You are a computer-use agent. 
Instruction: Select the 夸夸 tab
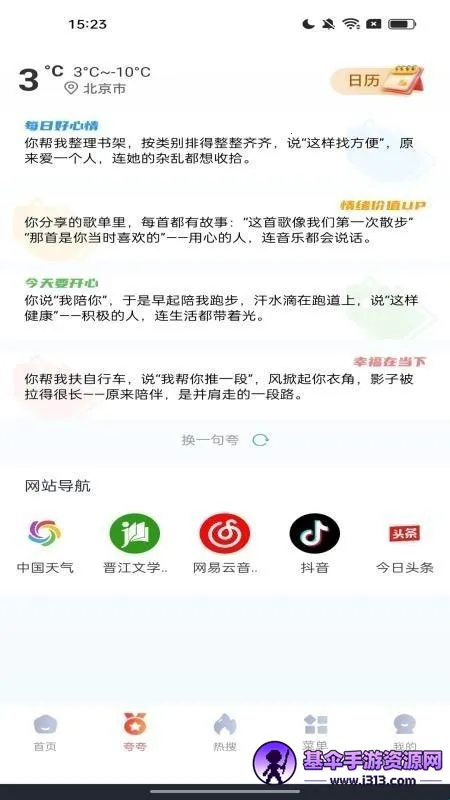tap(135, 733)
